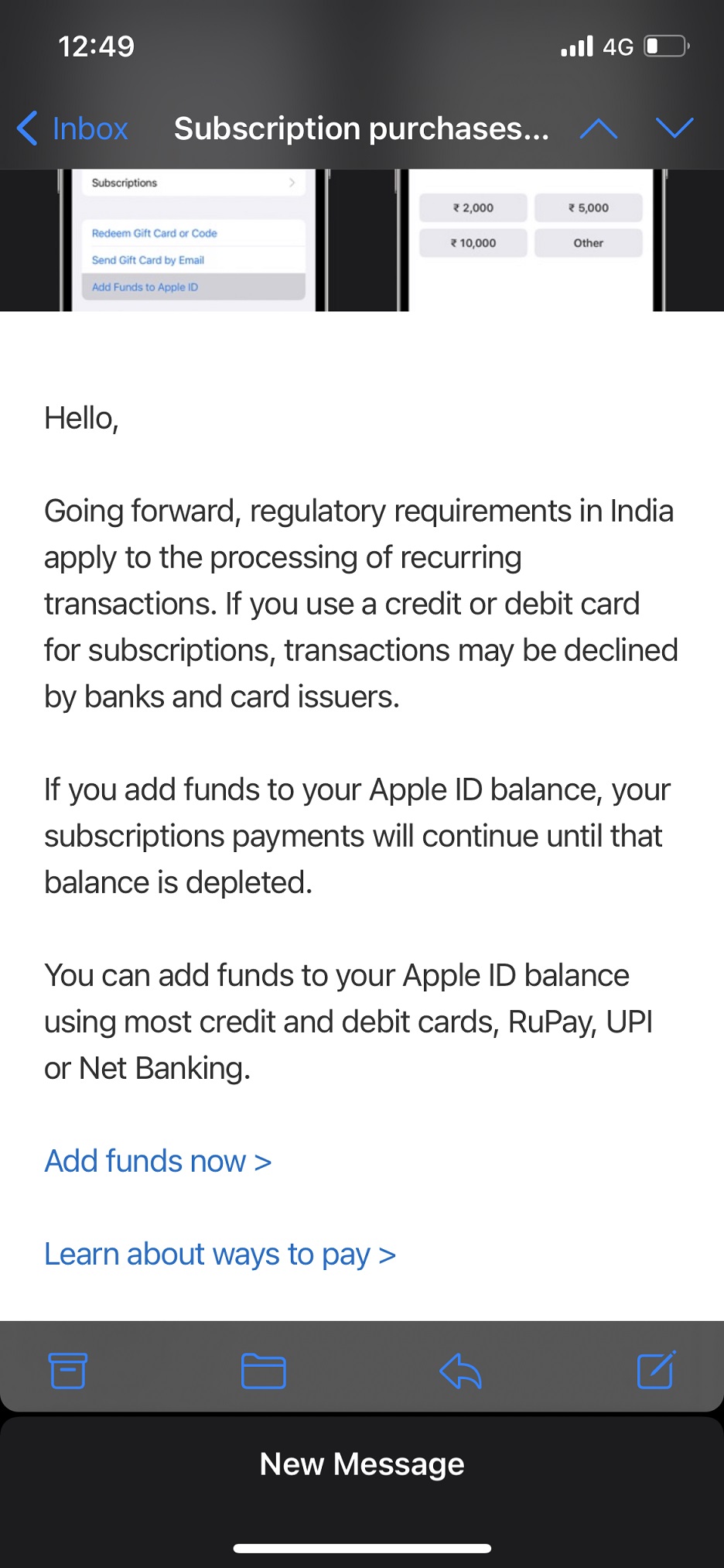724x1568 pixels.
Task: Reopen the minimized New Message draft
Action: pos(362,1464)
